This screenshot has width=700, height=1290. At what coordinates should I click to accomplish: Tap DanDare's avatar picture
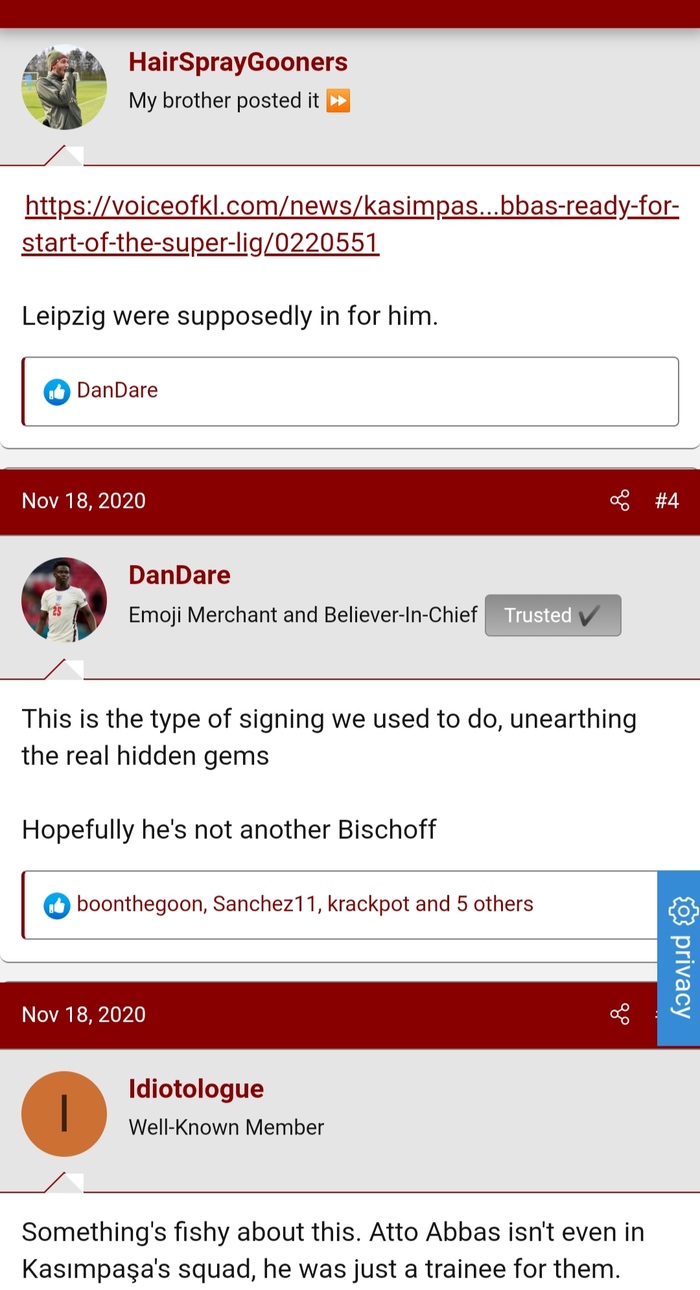64,600
